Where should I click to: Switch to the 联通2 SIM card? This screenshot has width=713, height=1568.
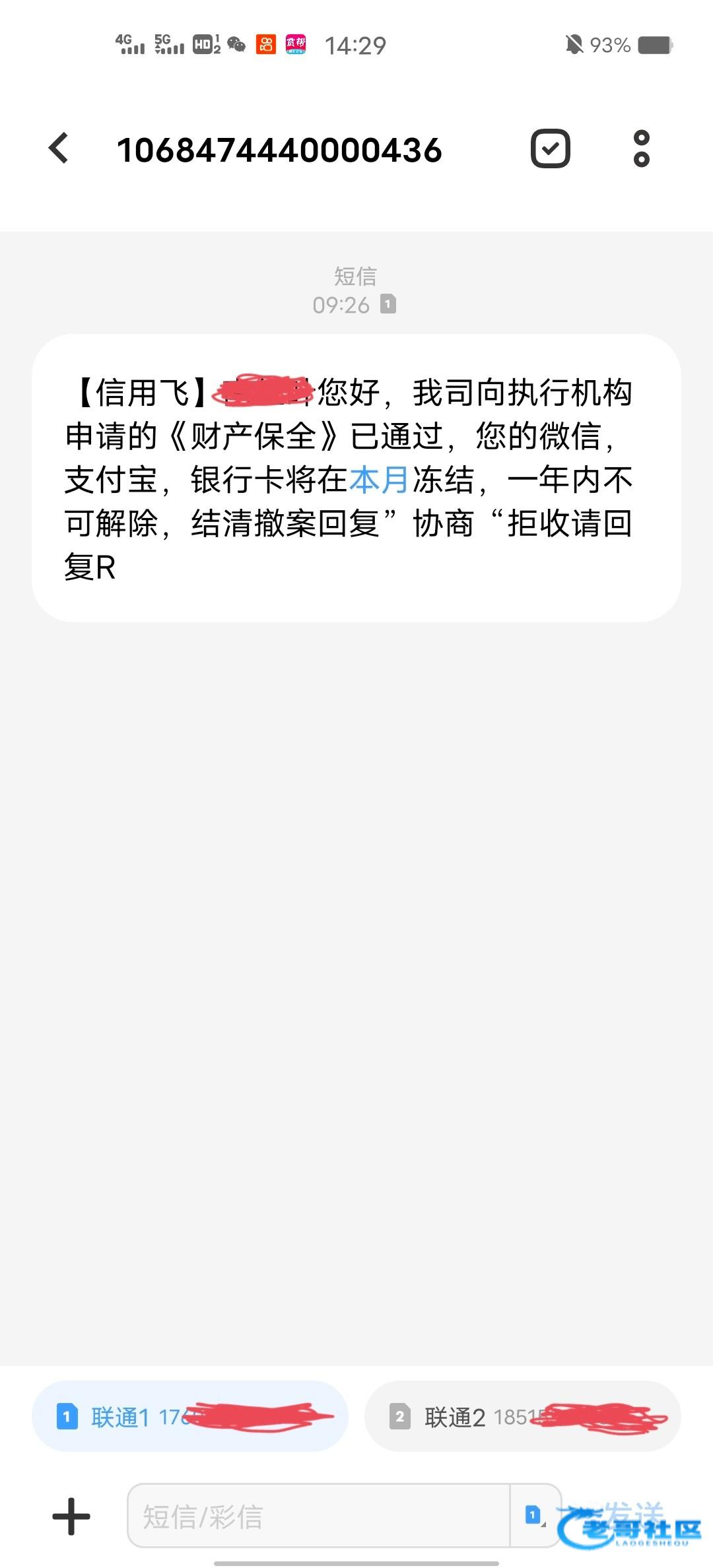pyautogui.click(x=522, y=1416)
